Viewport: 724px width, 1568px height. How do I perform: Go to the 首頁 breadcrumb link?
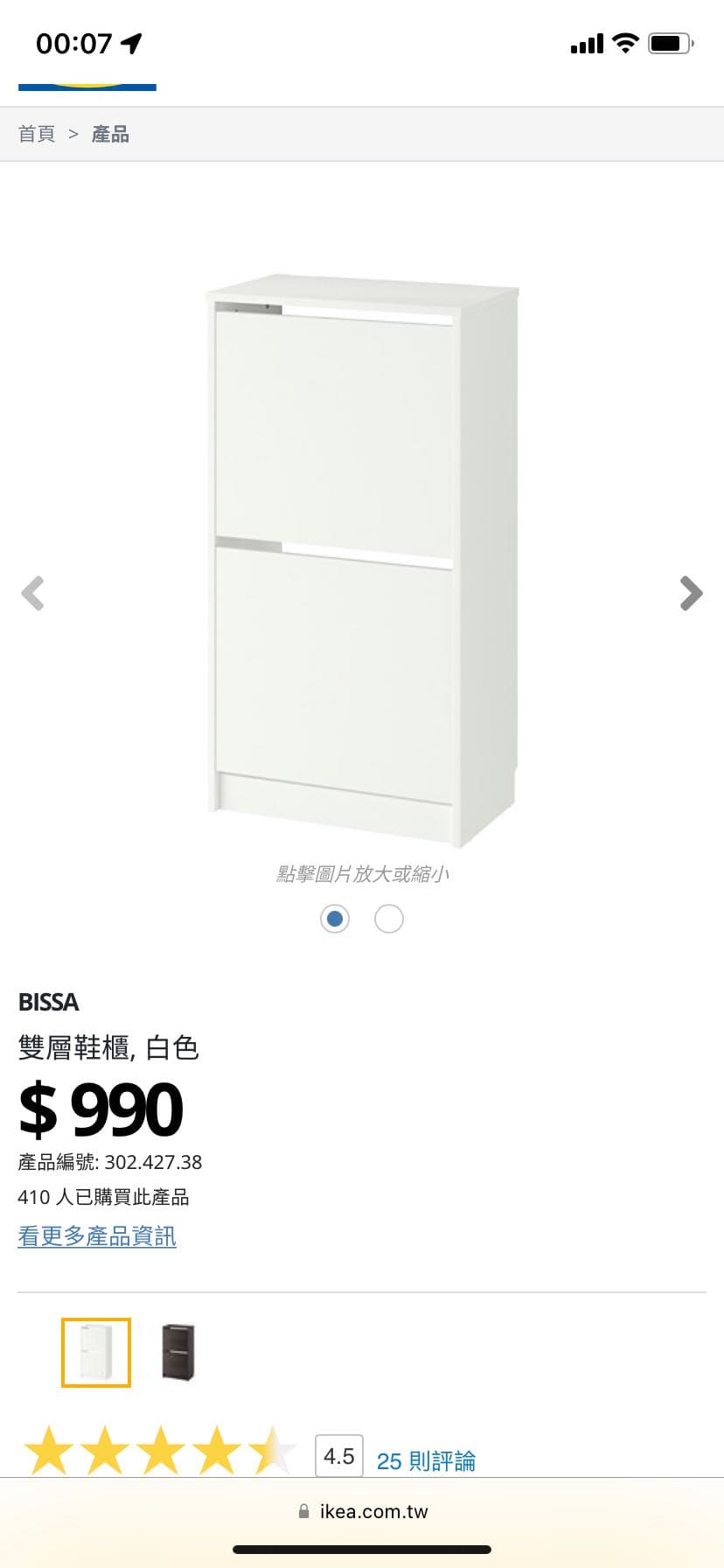[x=37, y=134]
